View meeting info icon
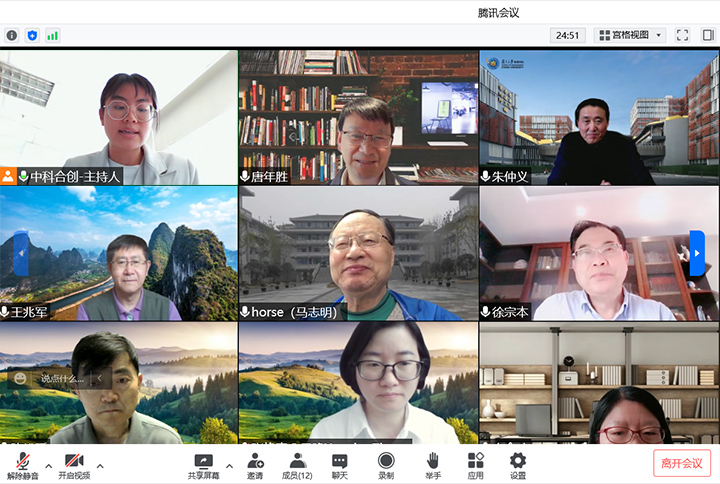The height and width of the screenshot is (484, 720). point(12,35)
